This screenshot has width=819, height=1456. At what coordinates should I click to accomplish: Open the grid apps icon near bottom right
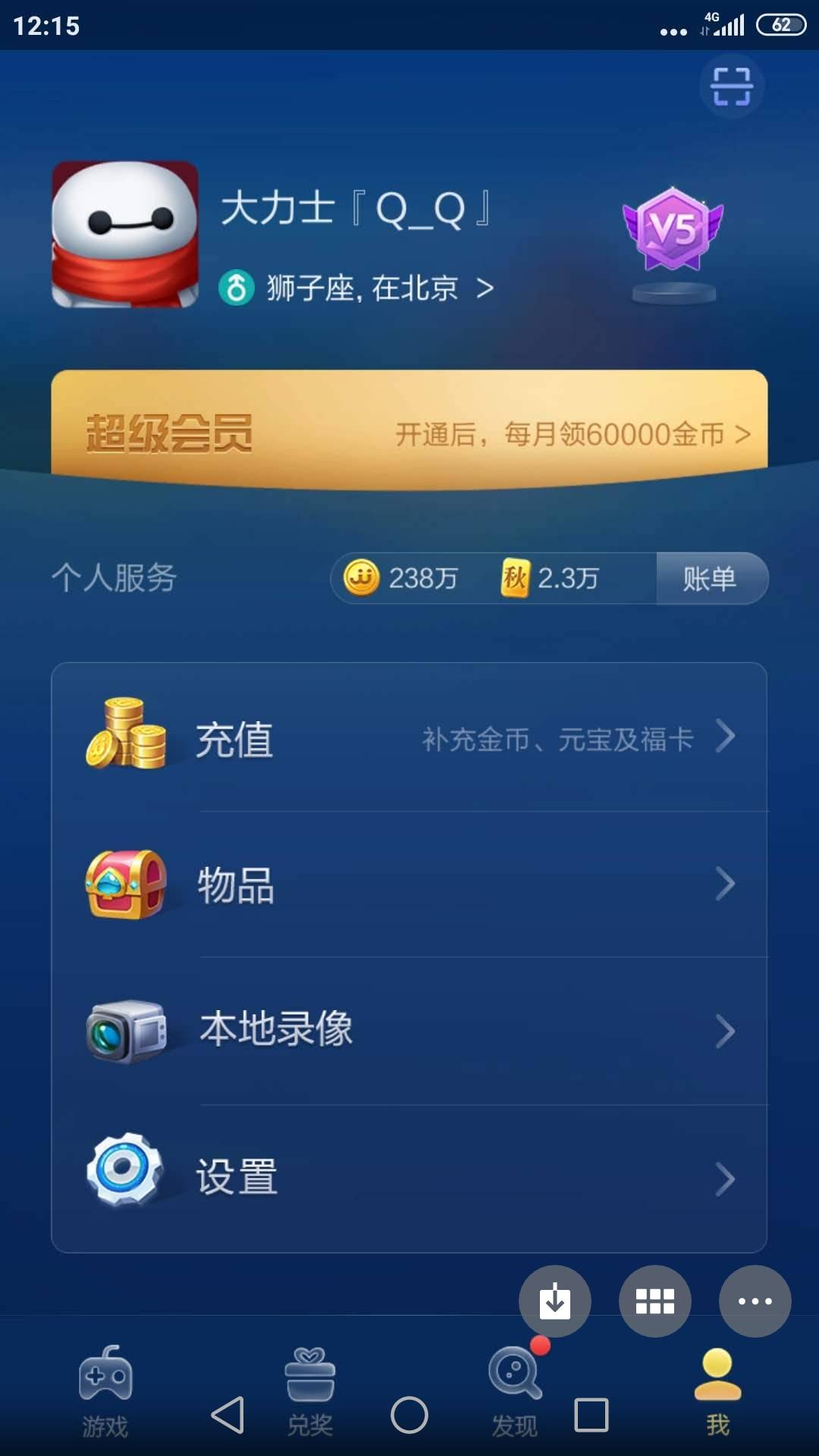pos(655,1298)
